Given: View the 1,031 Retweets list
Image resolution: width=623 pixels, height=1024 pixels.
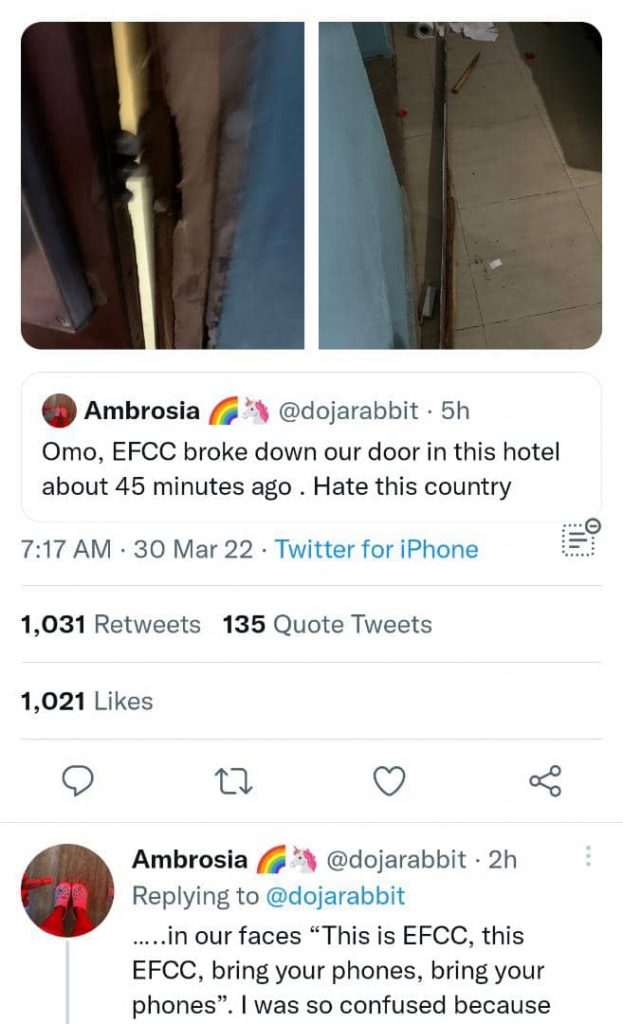Looking at the screenshot, I should [x=110, y=625].
